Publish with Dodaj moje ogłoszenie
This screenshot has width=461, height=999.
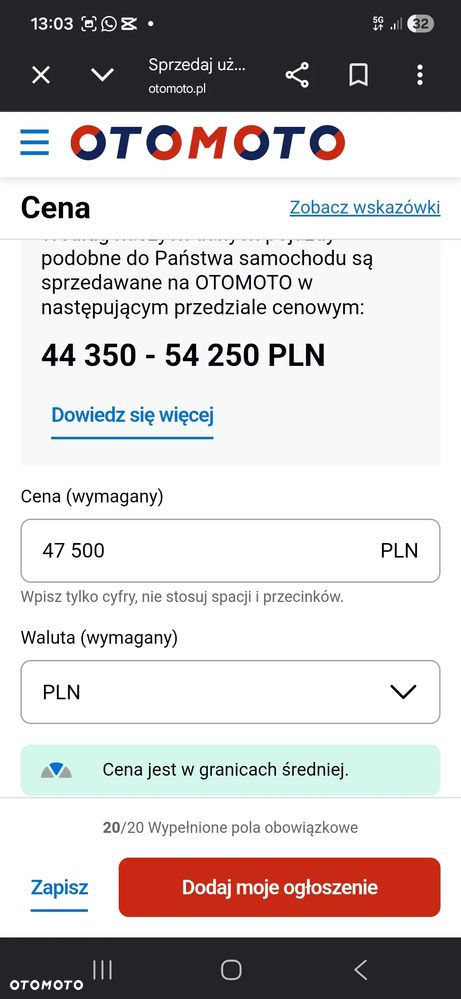[x=280, y=888]
